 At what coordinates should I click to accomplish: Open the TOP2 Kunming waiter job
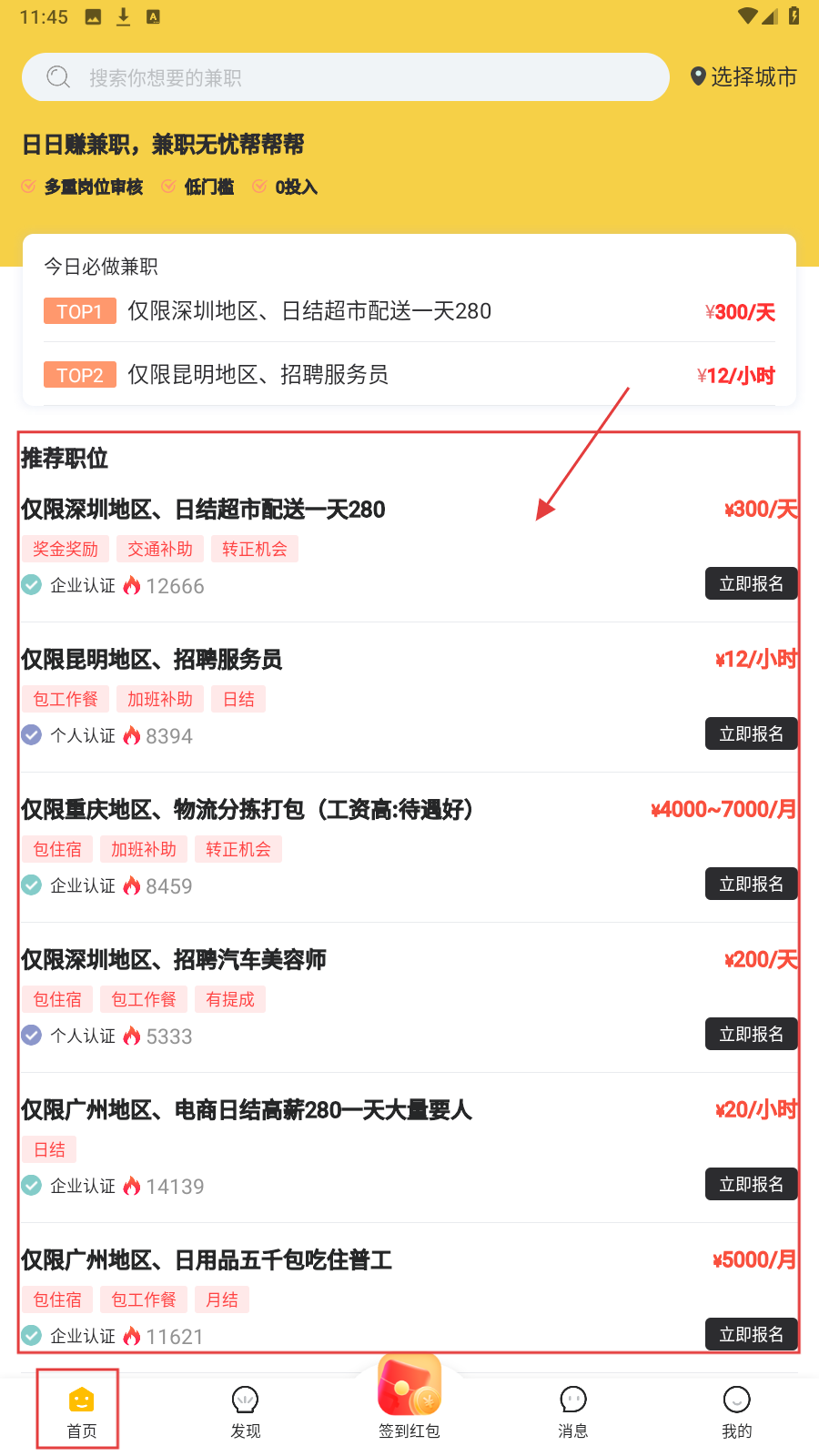click(x=258, y=375)
